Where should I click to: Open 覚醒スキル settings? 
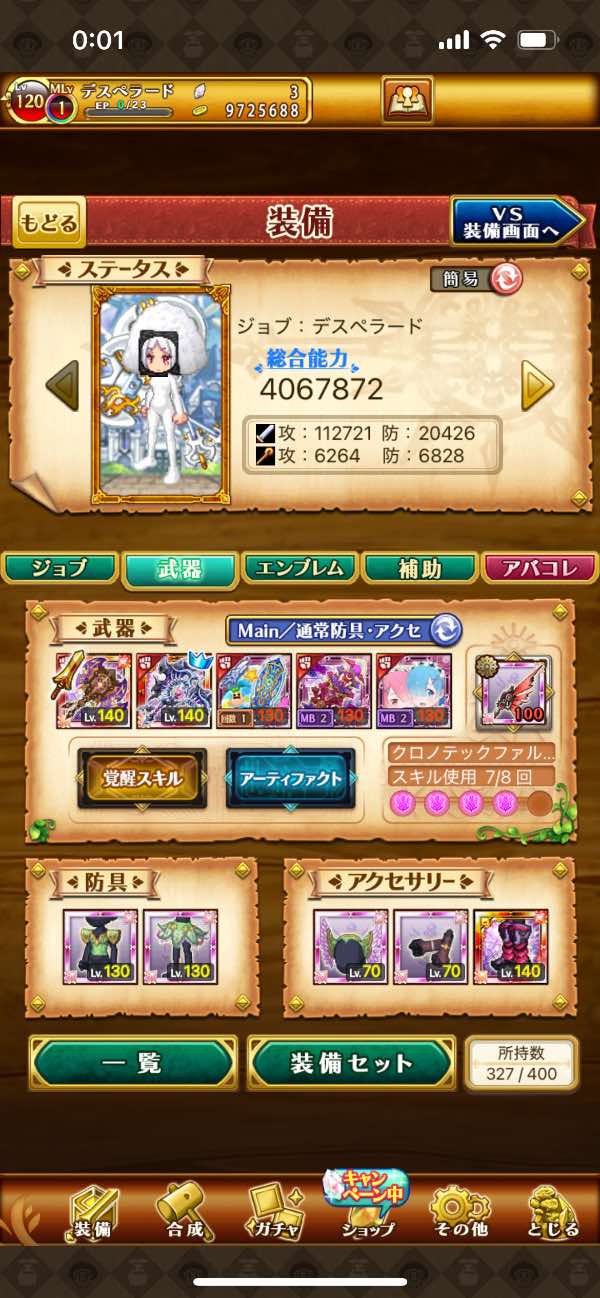(x=143, y=778)
